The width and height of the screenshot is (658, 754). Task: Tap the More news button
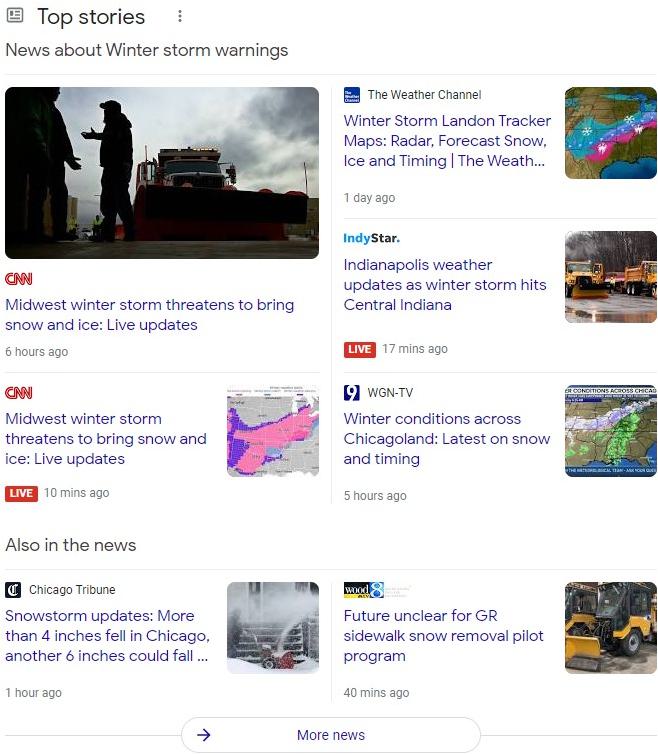pyautogui.click(x=330, y=735)
